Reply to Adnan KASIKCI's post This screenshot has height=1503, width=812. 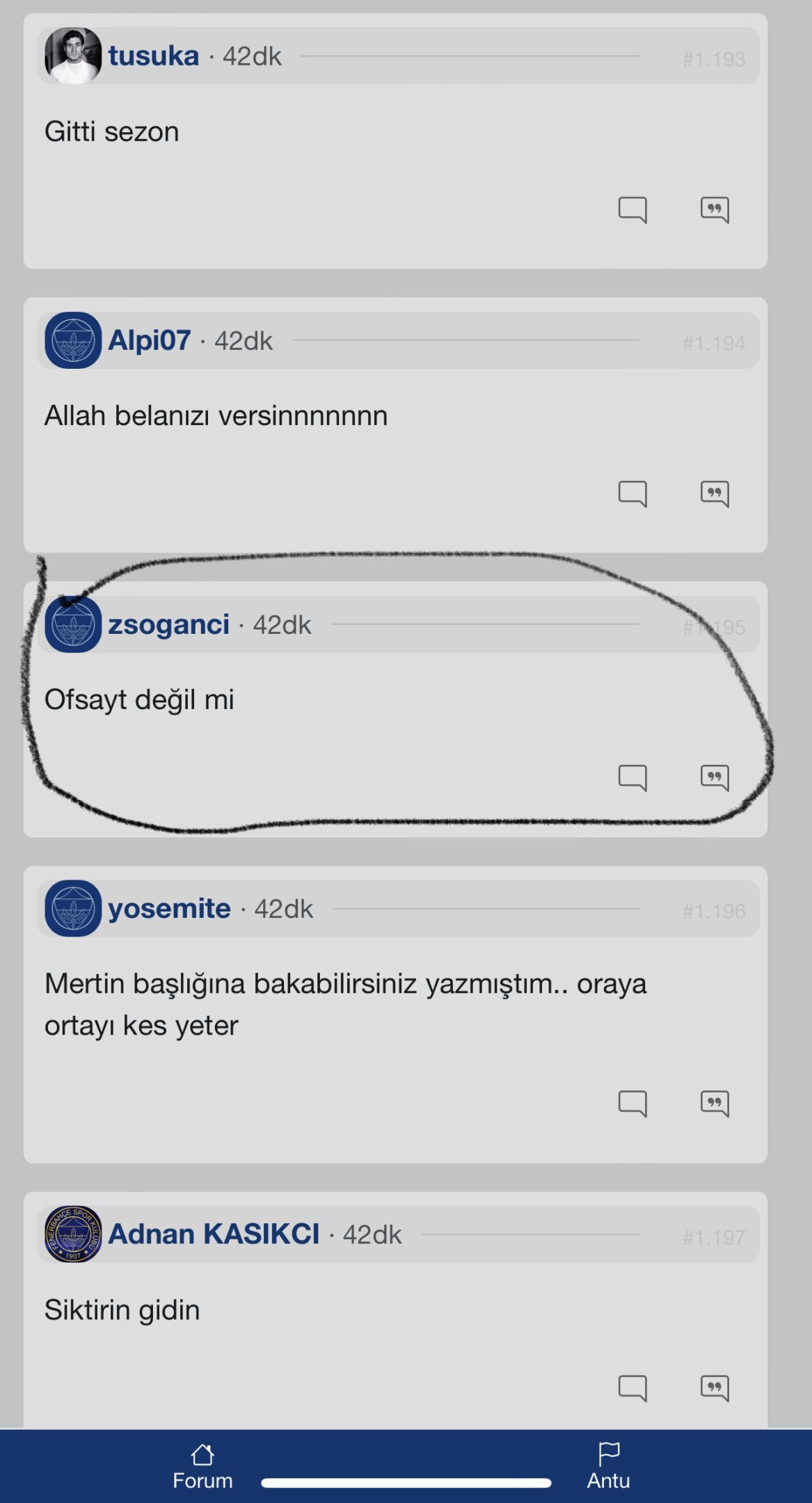632,1387
